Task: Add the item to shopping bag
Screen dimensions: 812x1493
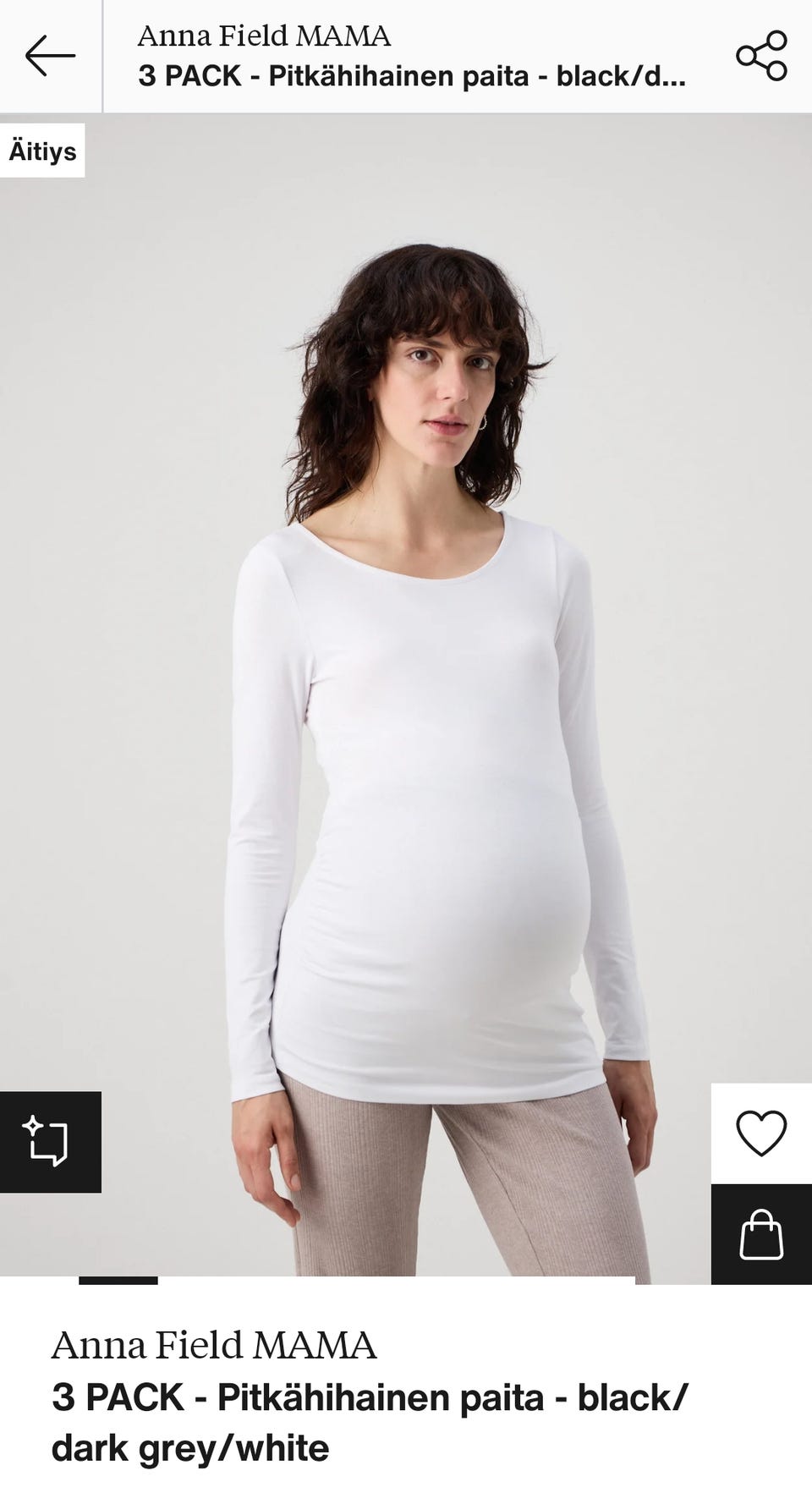Action: click(761, 1234)
